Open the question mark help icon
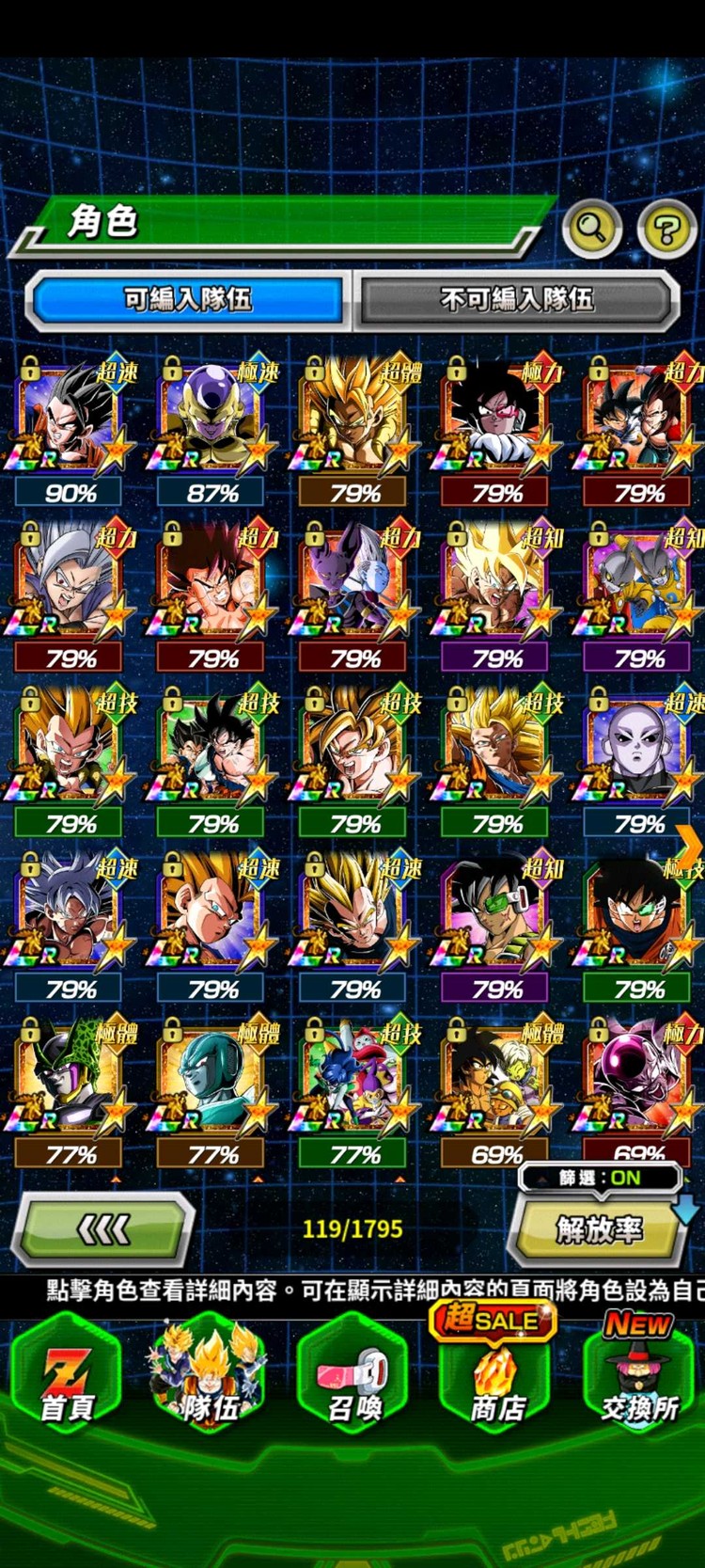Screen dimensions: 705x1568 pyautogui.click(x=666, y=228)
